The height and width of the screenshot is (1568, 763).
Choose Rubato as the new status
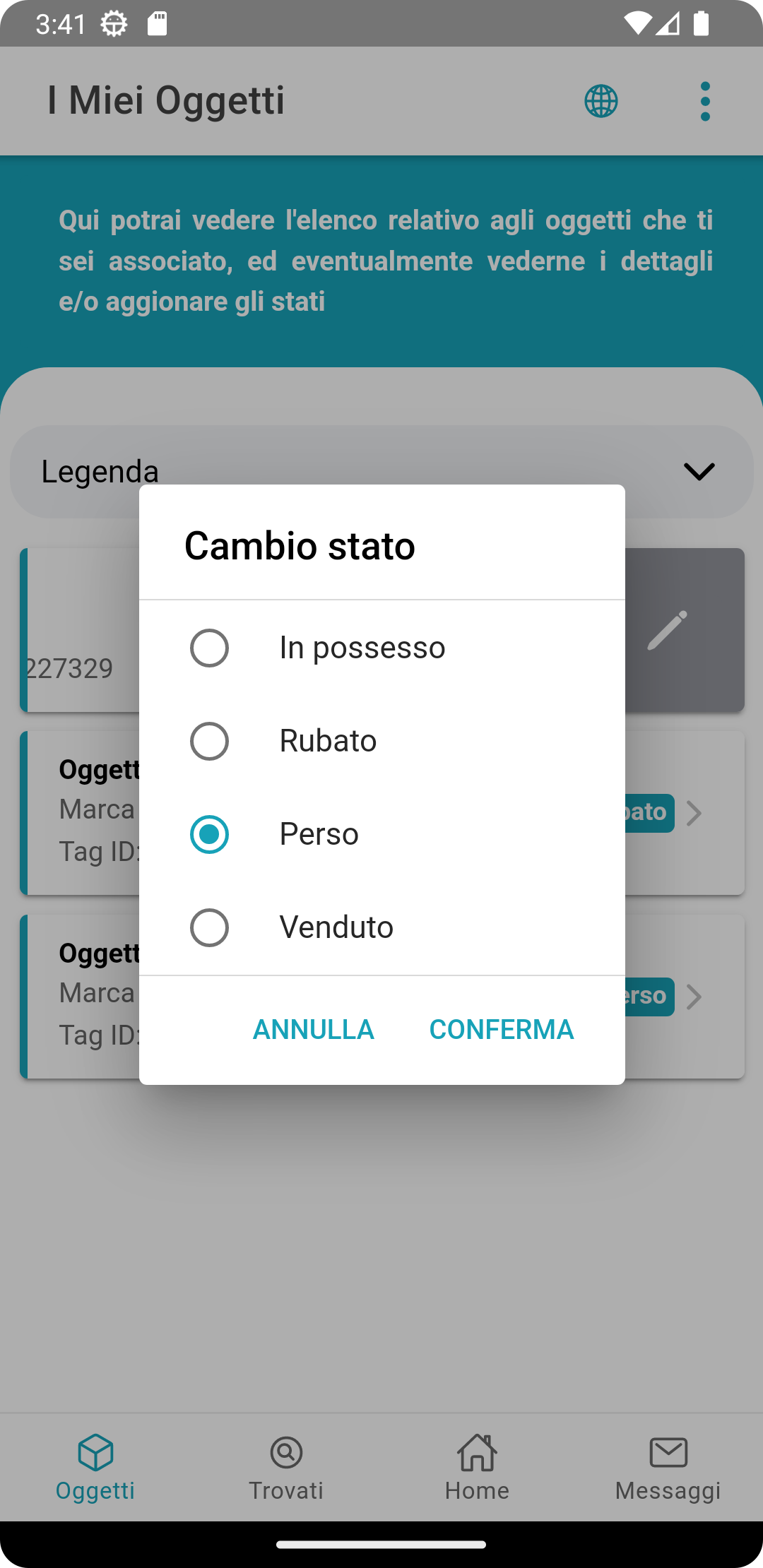(x=381, y=741)
